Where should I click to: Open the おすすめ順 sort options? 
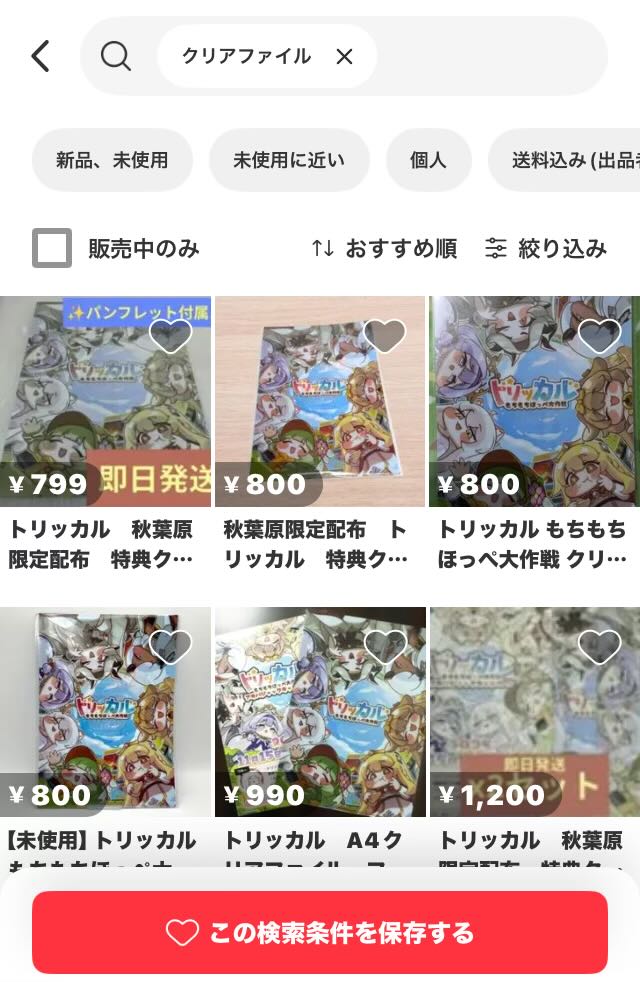click(x=384, y=248)
